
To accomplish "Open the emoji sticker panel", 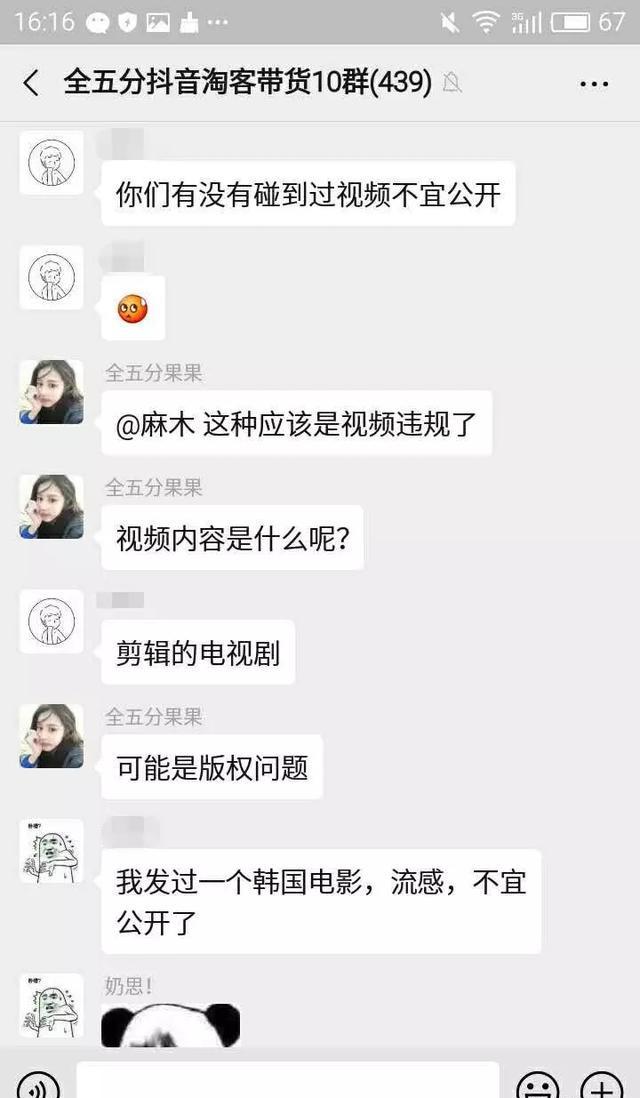I will pyautogui.click(x=537, y=1085).
